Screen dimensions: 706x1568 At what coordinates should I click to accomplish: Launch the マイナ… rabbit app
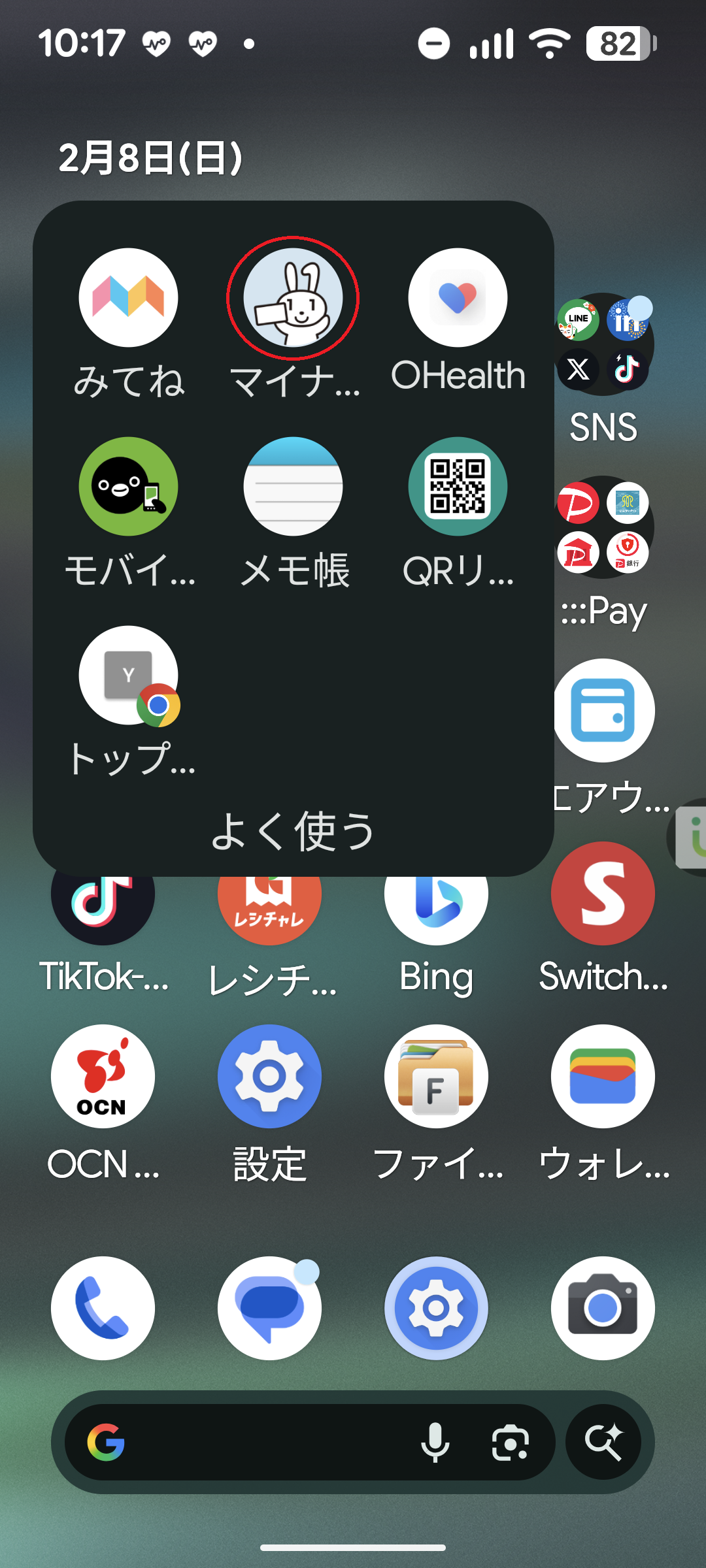coord(293,298)
